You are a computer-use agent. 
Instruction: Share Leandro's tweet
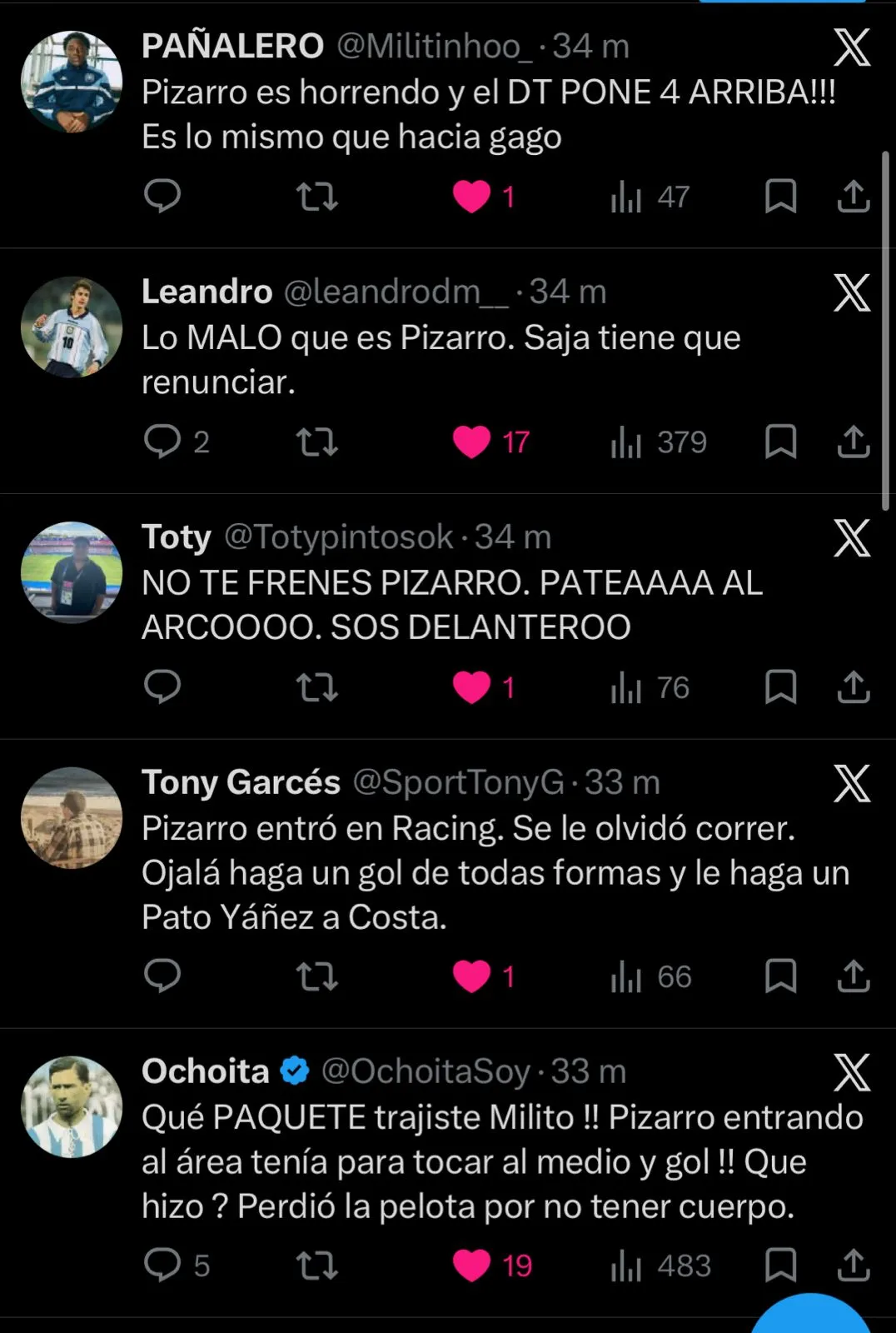click(853, 442)
